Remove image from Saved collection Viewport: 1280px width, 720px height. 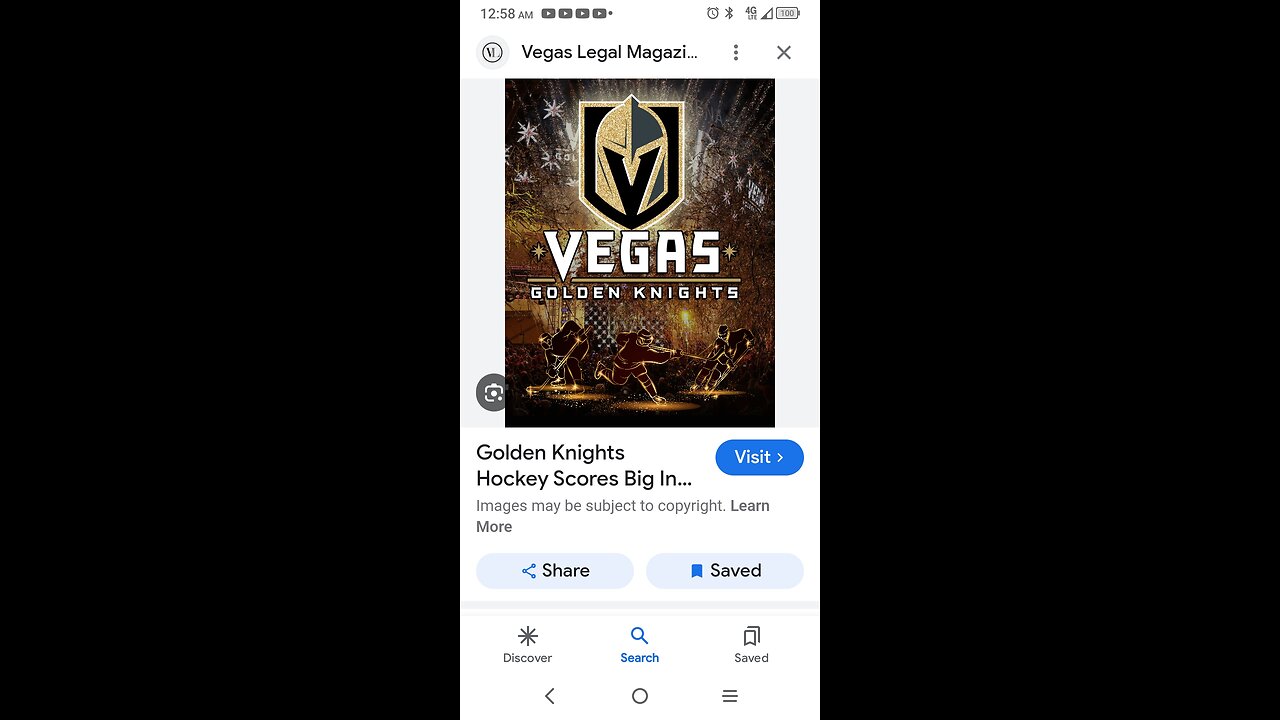point(725,571)
